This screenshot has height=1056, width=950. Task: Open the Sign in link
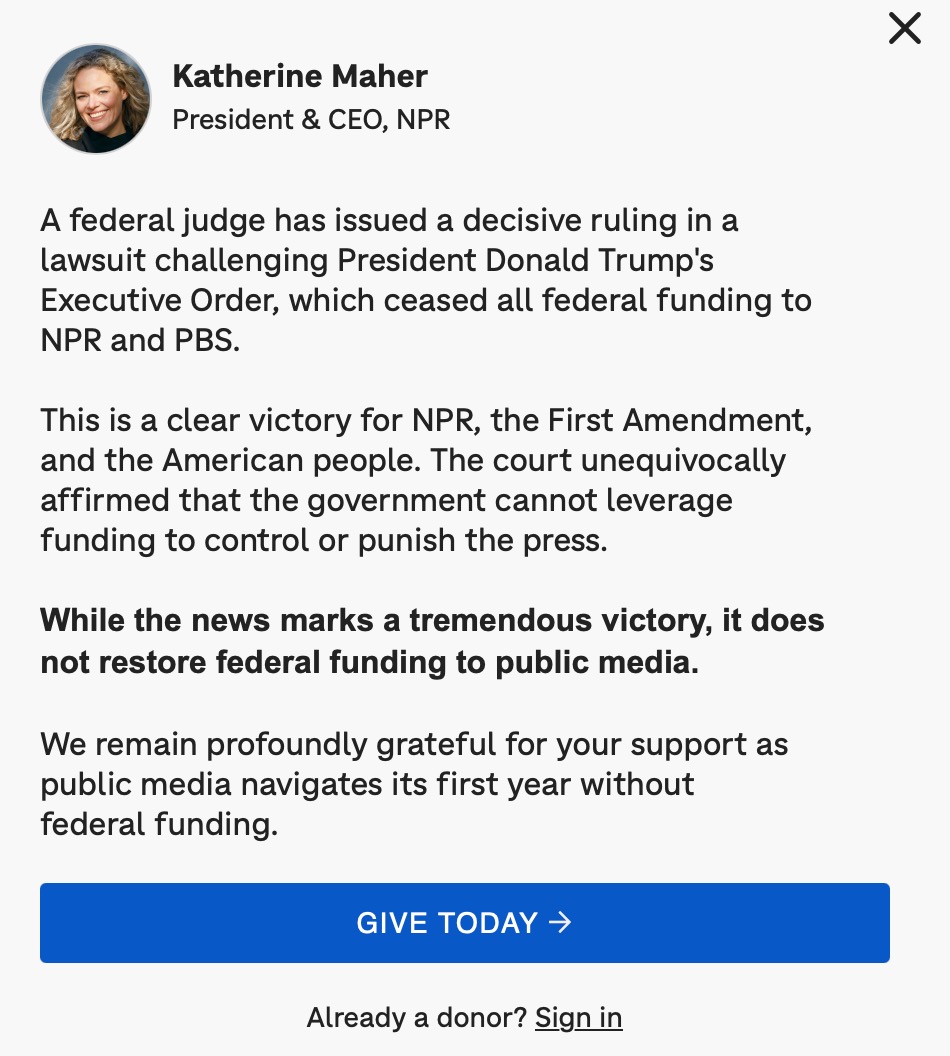[x=578, y=1018]
